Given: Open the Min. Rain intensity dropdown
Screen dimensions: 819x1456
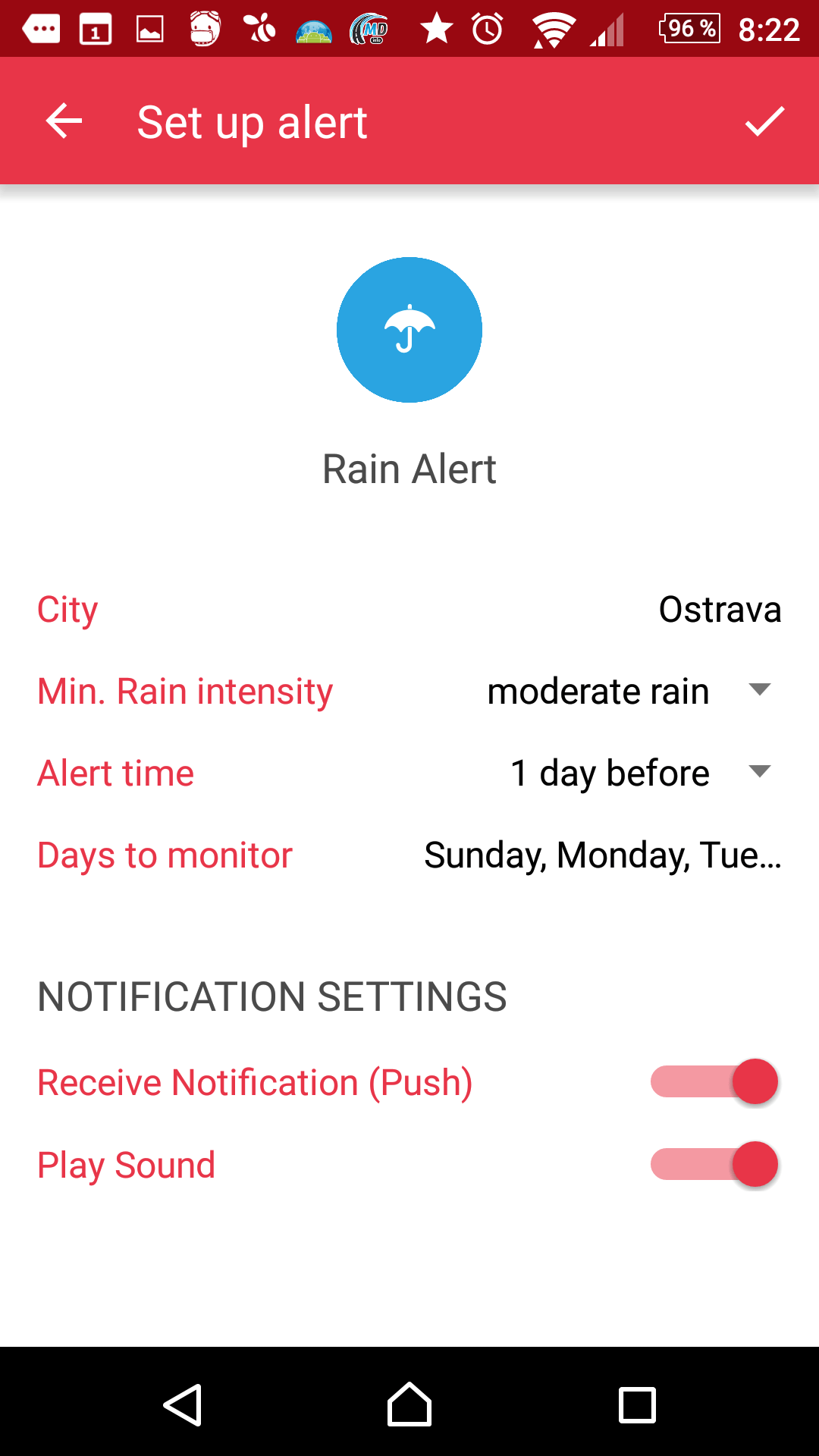Looking at the screenshot, I should (629, 691).
